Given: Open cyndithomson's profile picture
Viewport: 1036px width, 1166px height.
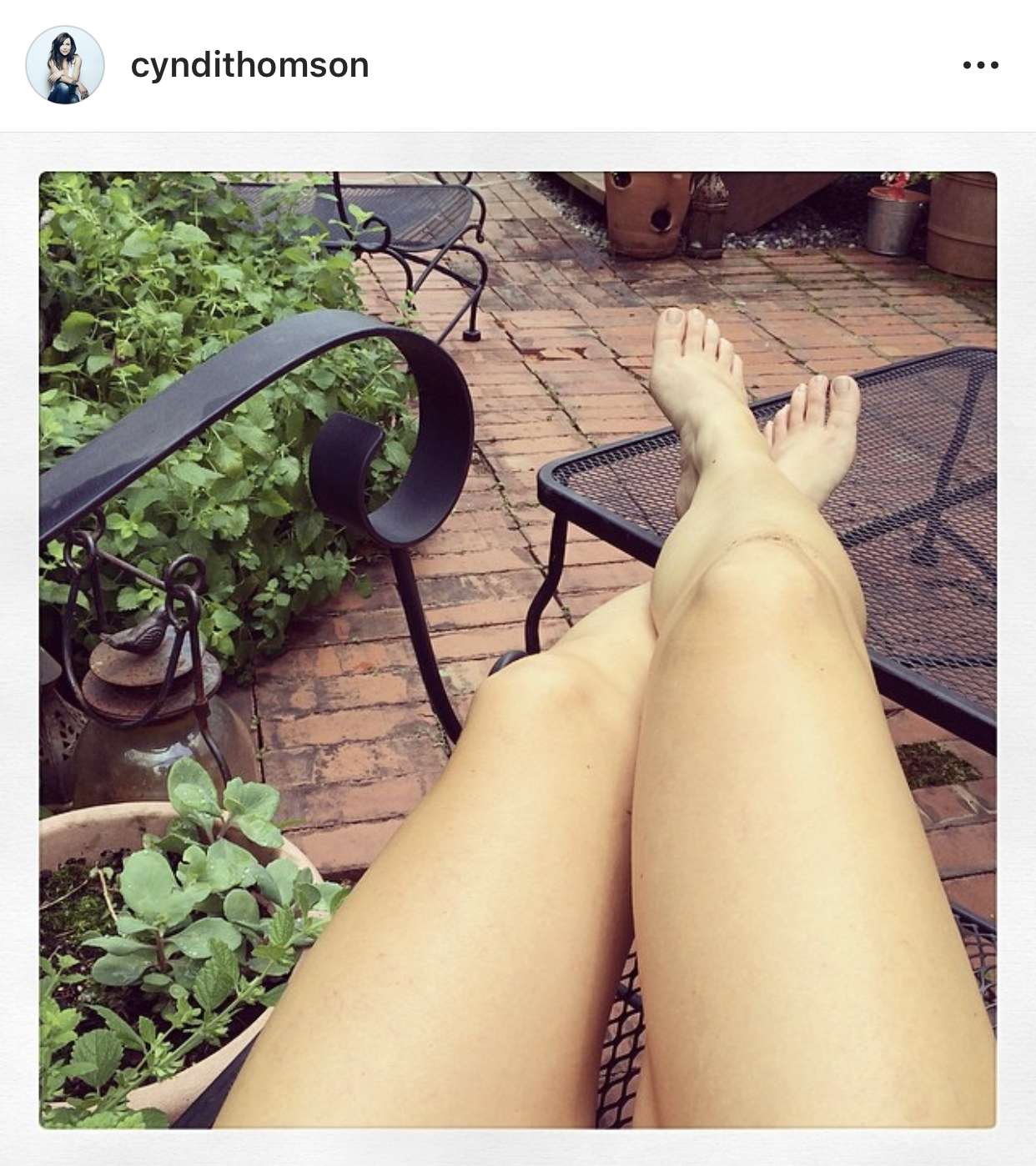Looking at the screenshot, I should coord(65,65).
